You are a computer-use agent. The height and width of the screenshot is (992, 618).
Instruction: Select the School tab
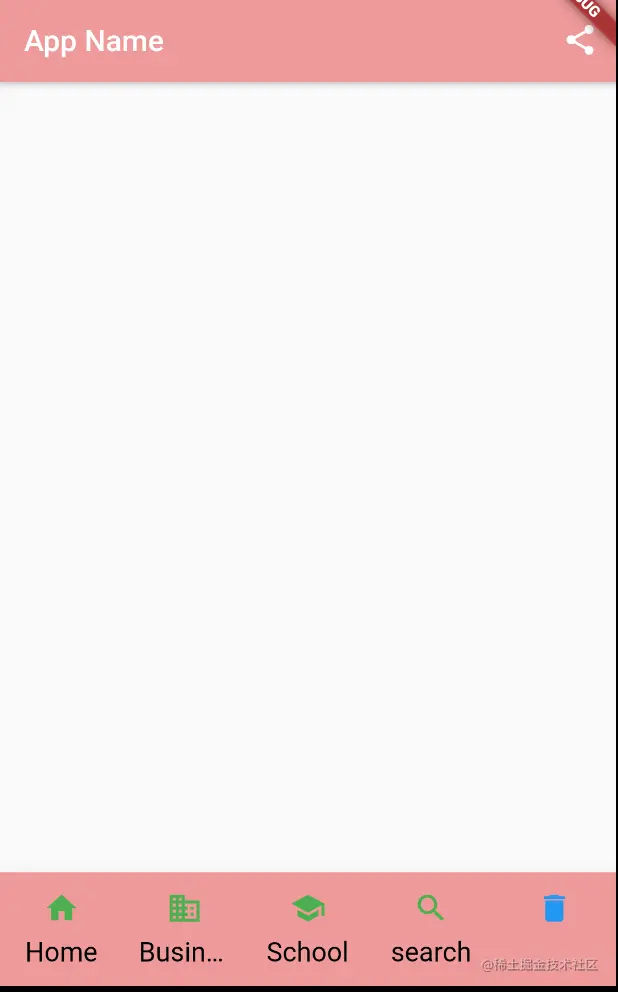[308, 927]
